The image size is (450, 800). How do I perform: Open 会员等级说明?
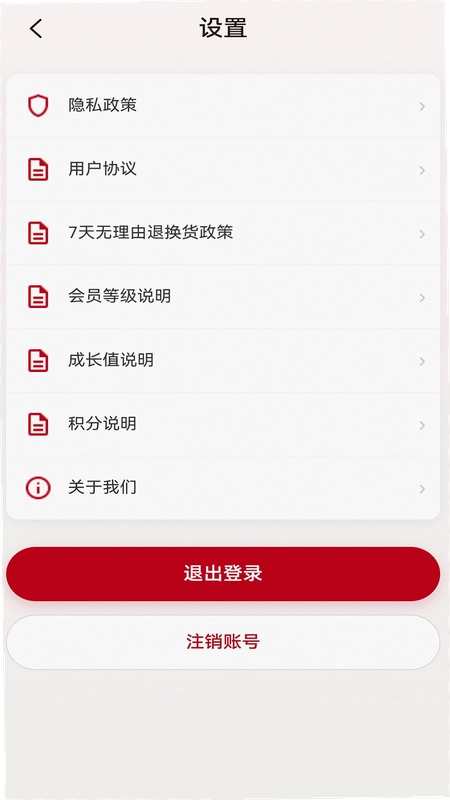tap(223, 297)
